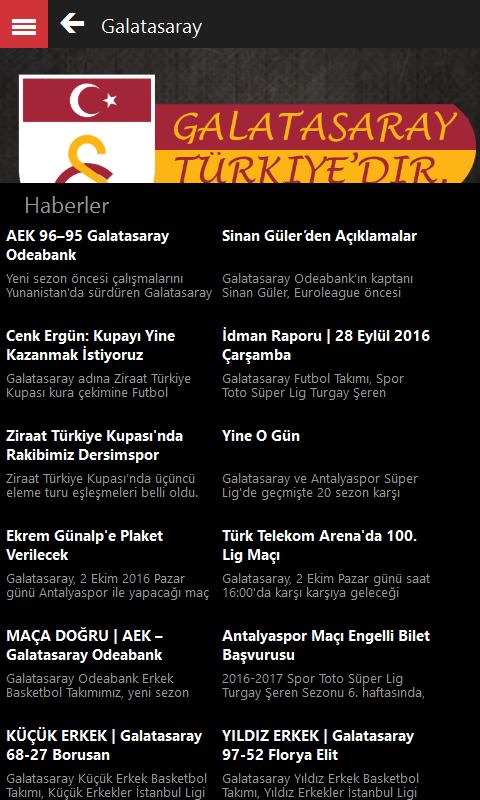This screenshot has height=800, width=480.
Task: Open MAÇA DOĞRU AEK – Galatasaray Odeabank
Action: point(109,664)
